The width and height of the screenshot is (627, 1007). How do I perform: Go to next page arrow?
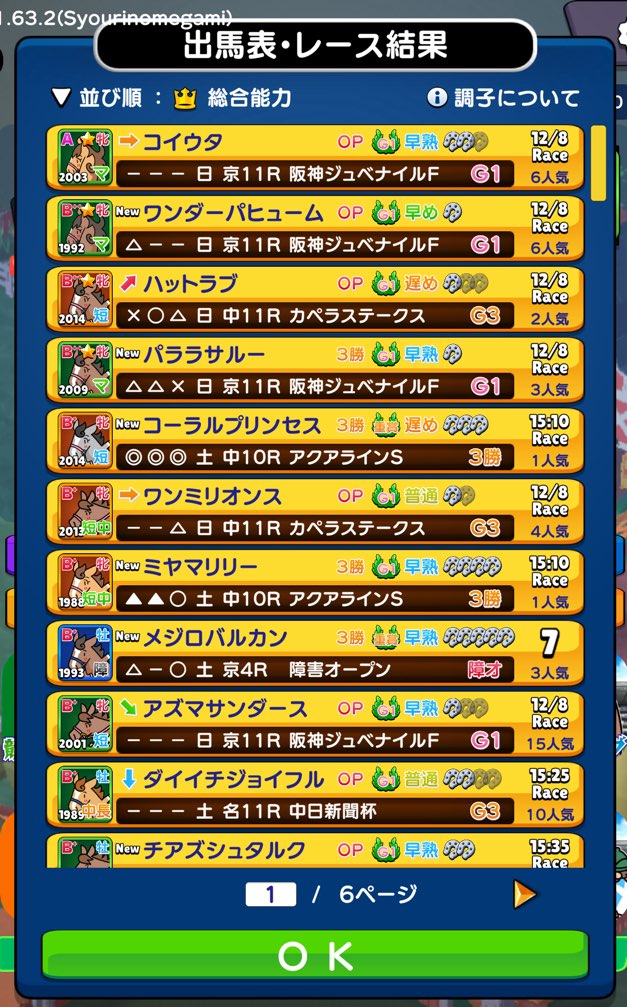click(524, 894)
